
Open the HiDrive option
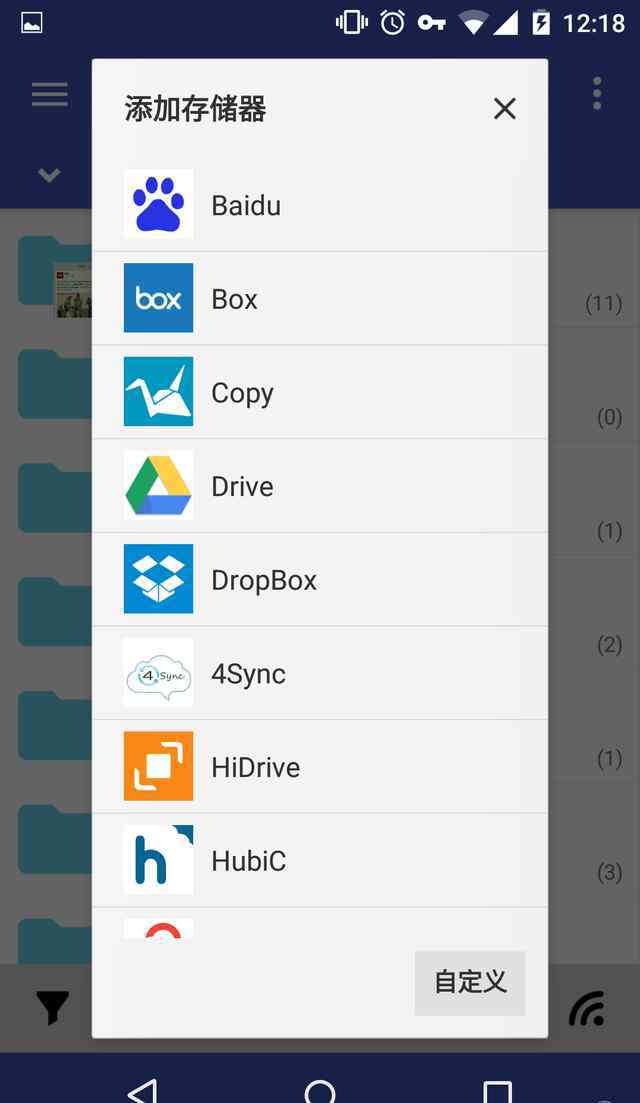pos(320,766)
